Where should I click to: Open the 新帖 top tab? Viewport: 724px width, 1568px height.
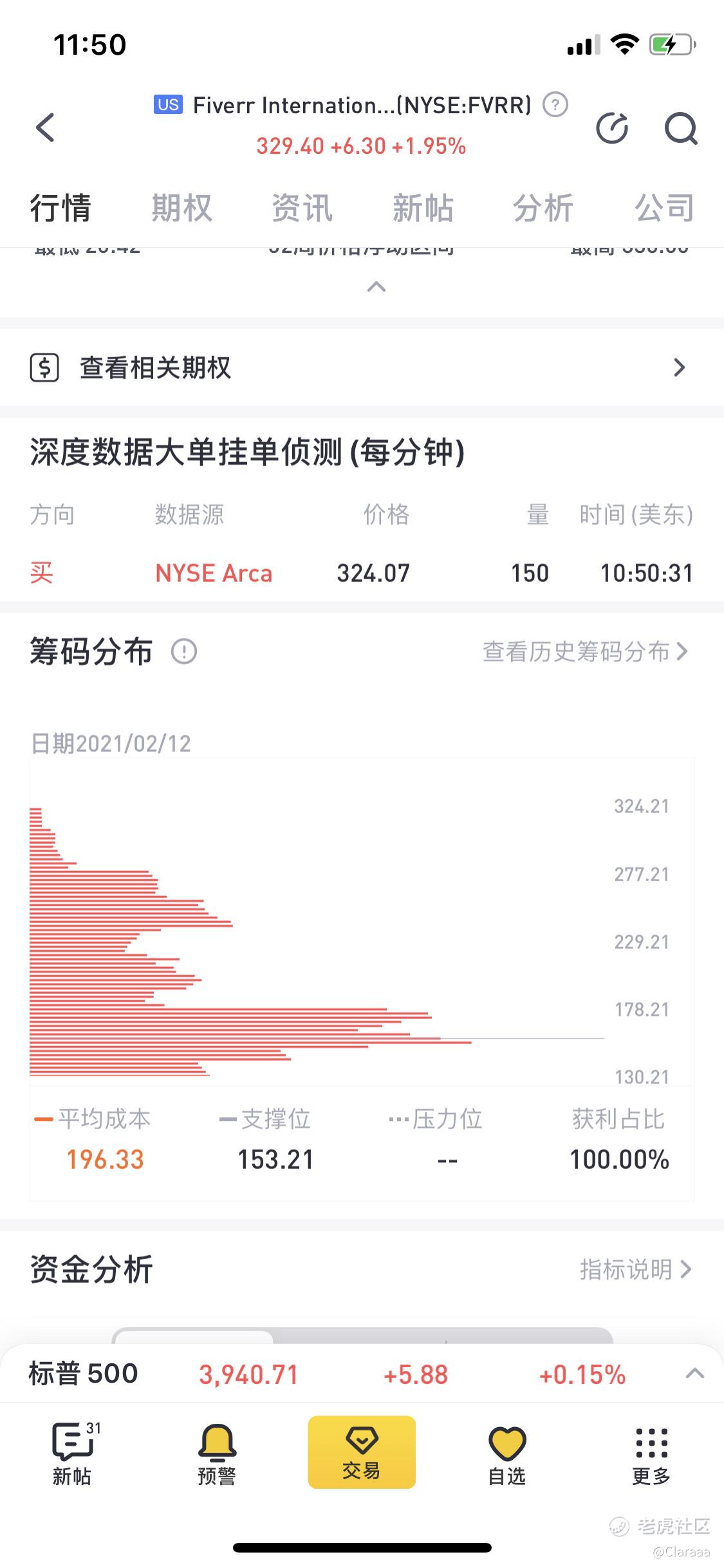pyautogui.click(x=423, y=208)
